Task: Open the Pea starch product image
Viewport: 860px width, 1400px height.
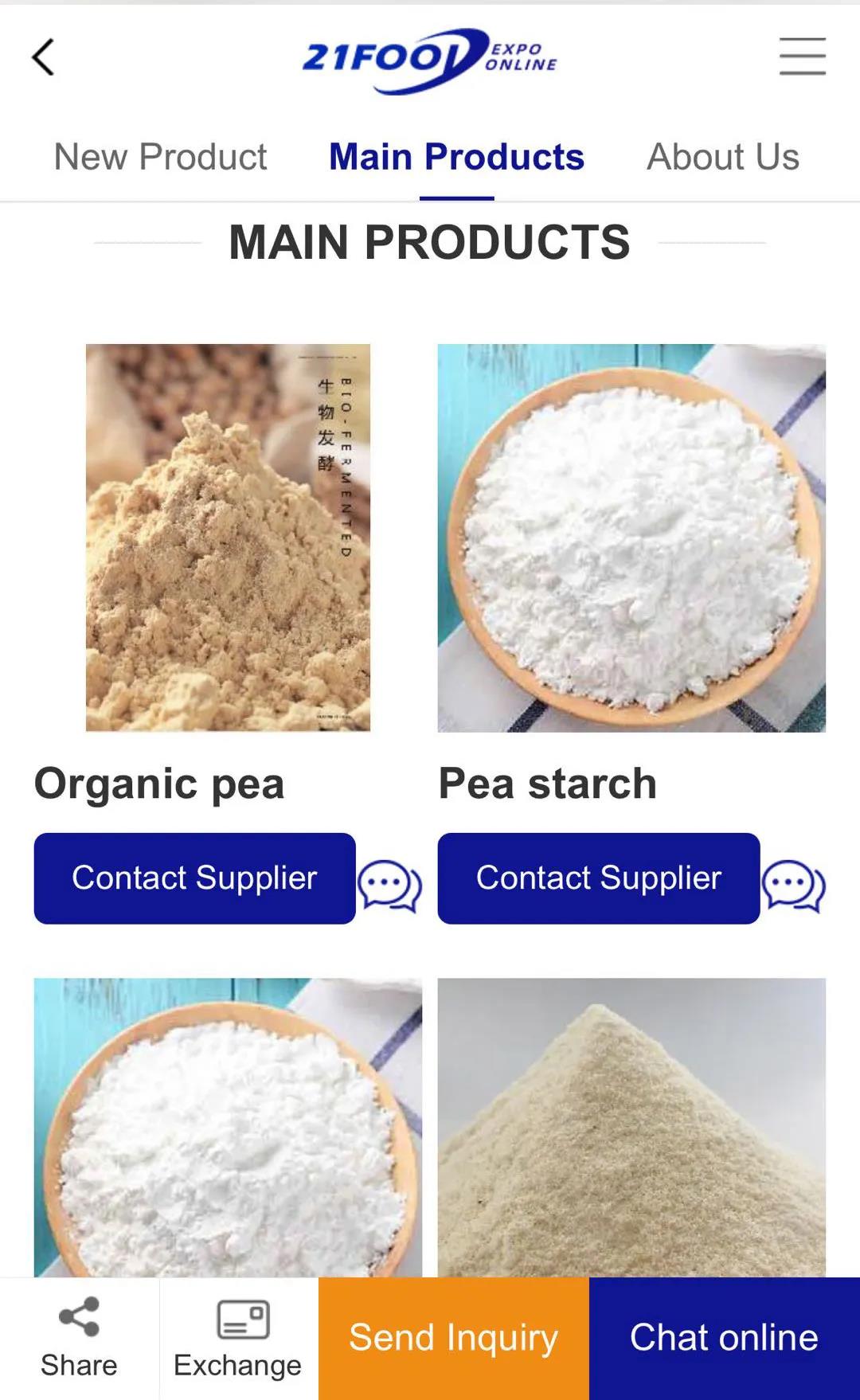Action: pyautogui.click(x=631, y=538)
